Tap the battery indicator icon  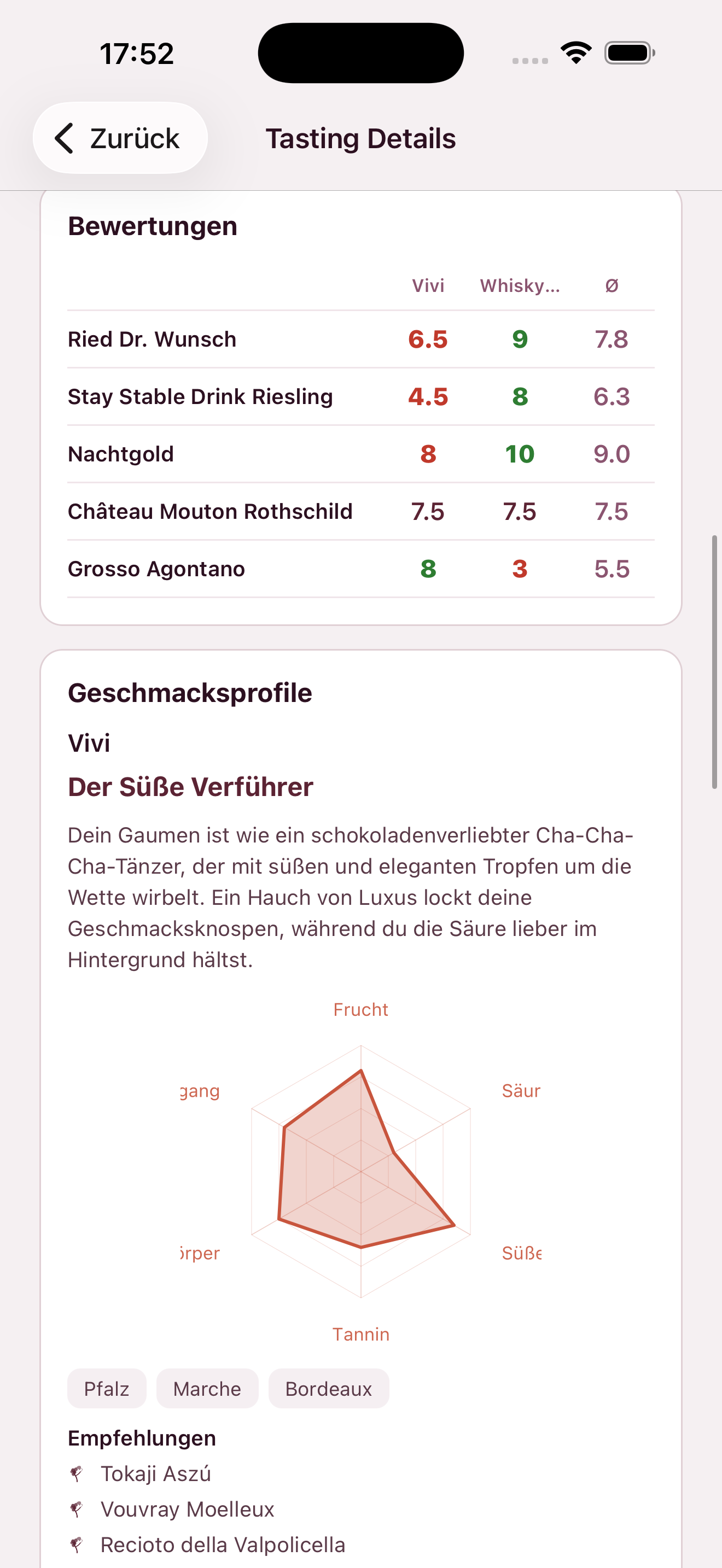627,53
